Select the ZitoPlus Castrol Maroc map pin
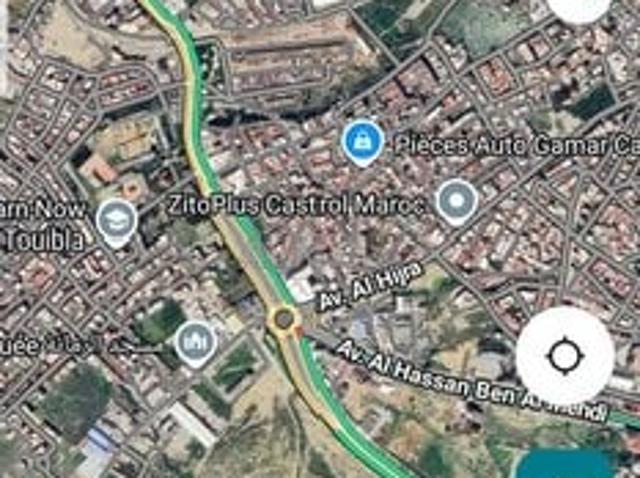The width and height of the screenshot is (640, 478). pos(457,201)
